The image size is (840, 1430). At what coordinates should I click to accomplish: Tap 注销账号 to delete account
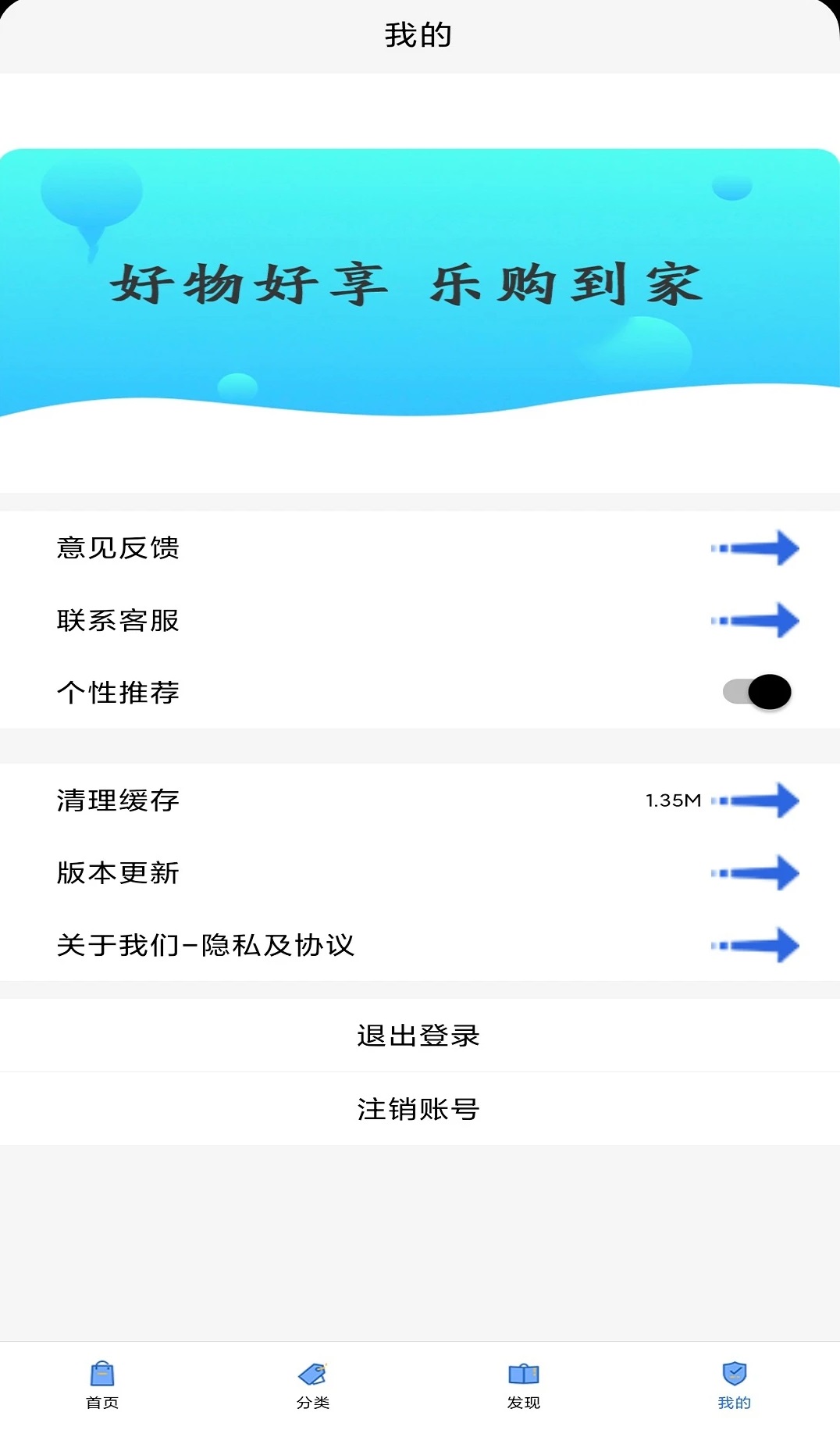(x=419, y=1109)
